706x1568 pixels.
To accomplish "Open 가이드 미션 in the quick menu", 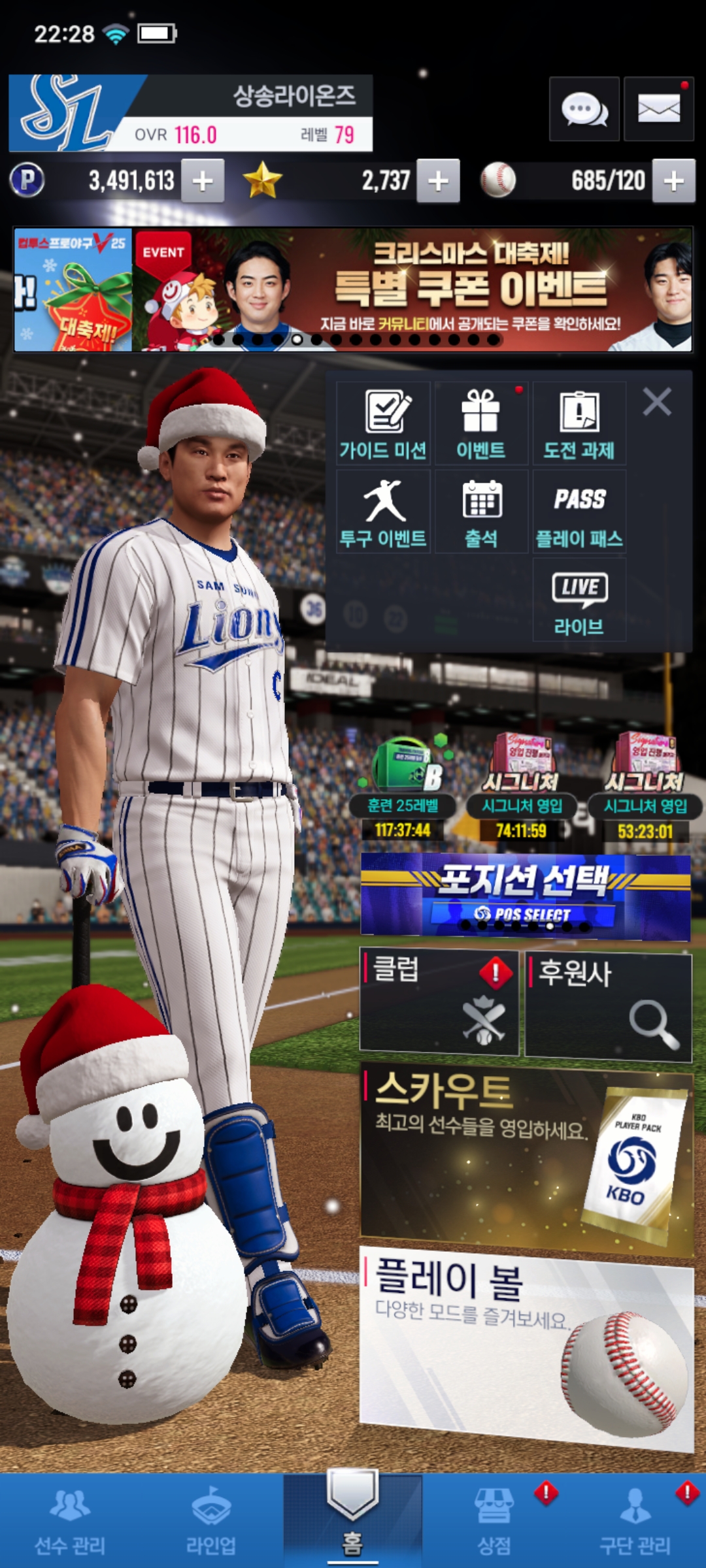I will pos(383,423).
